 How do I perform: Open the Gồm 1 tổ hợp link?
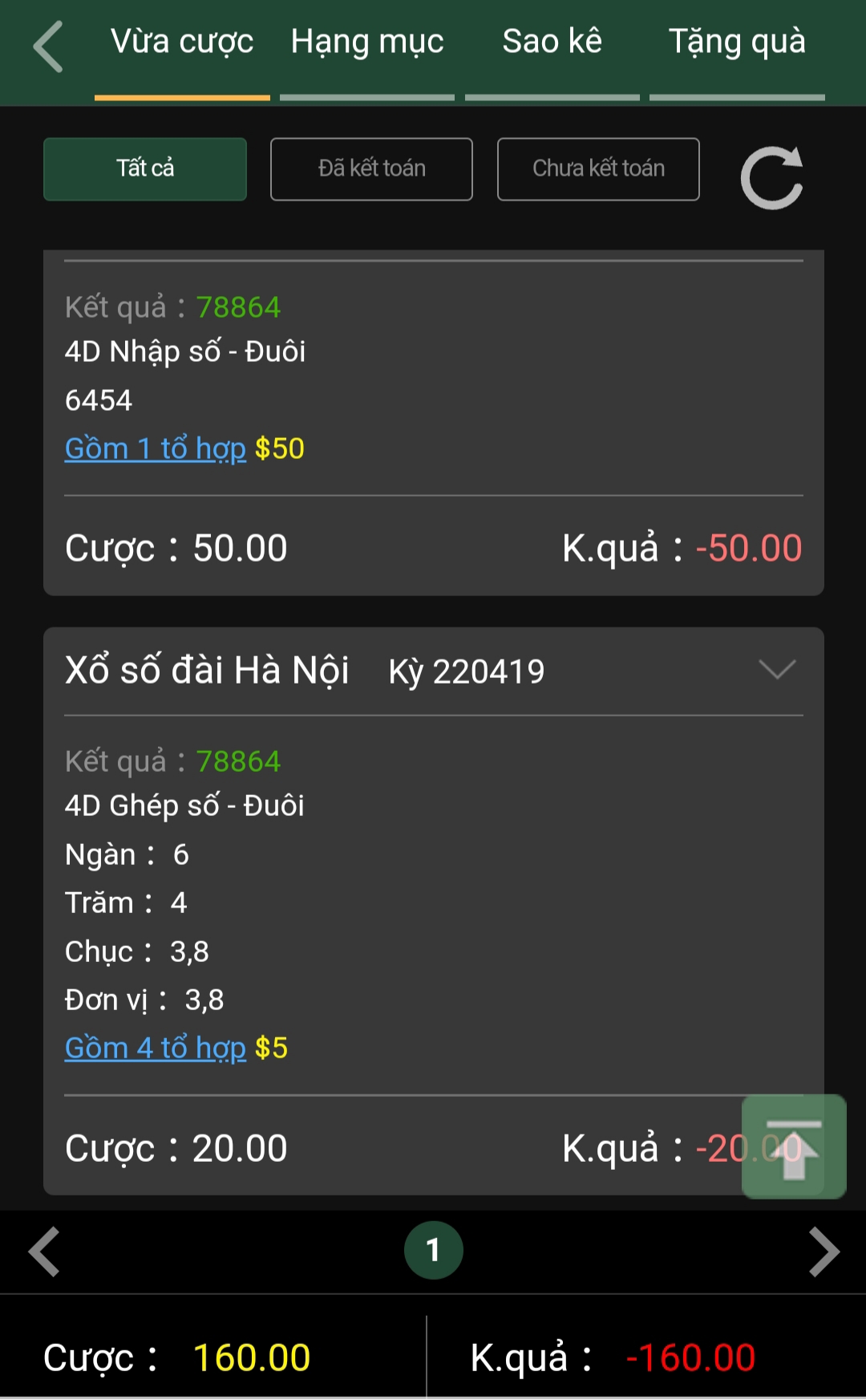(156, 448)
